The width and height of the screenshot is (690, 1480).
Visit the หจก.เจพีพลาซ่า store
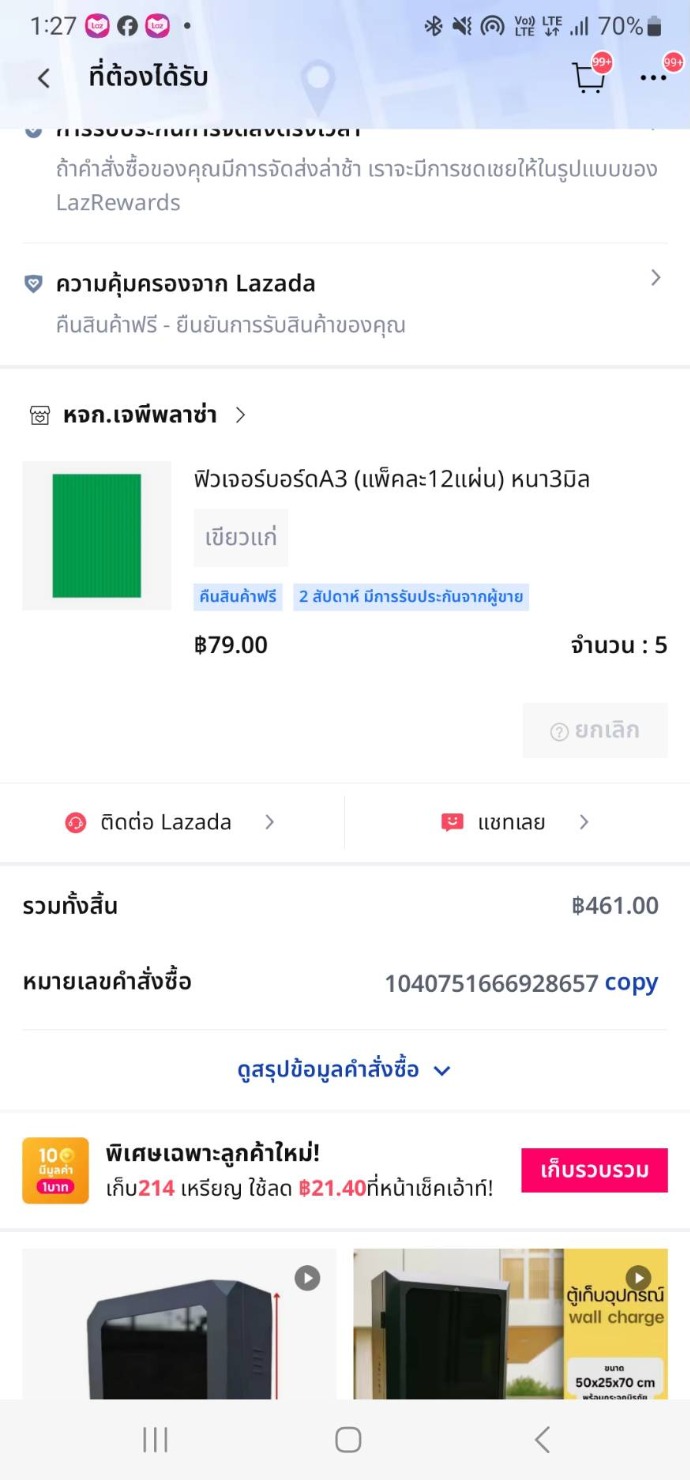pos(138,415)
